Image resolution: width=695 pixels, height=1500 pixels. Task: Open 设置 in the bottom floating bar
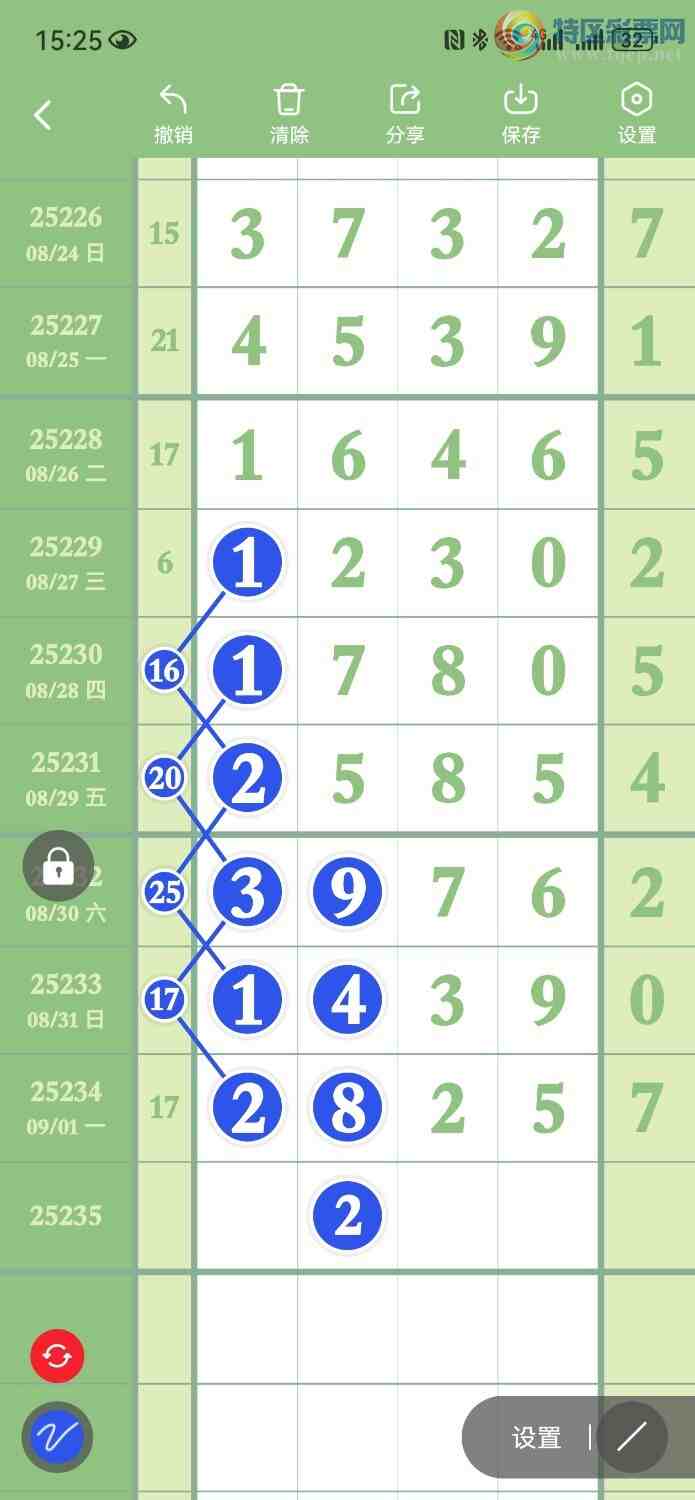tap(536, 1438)
